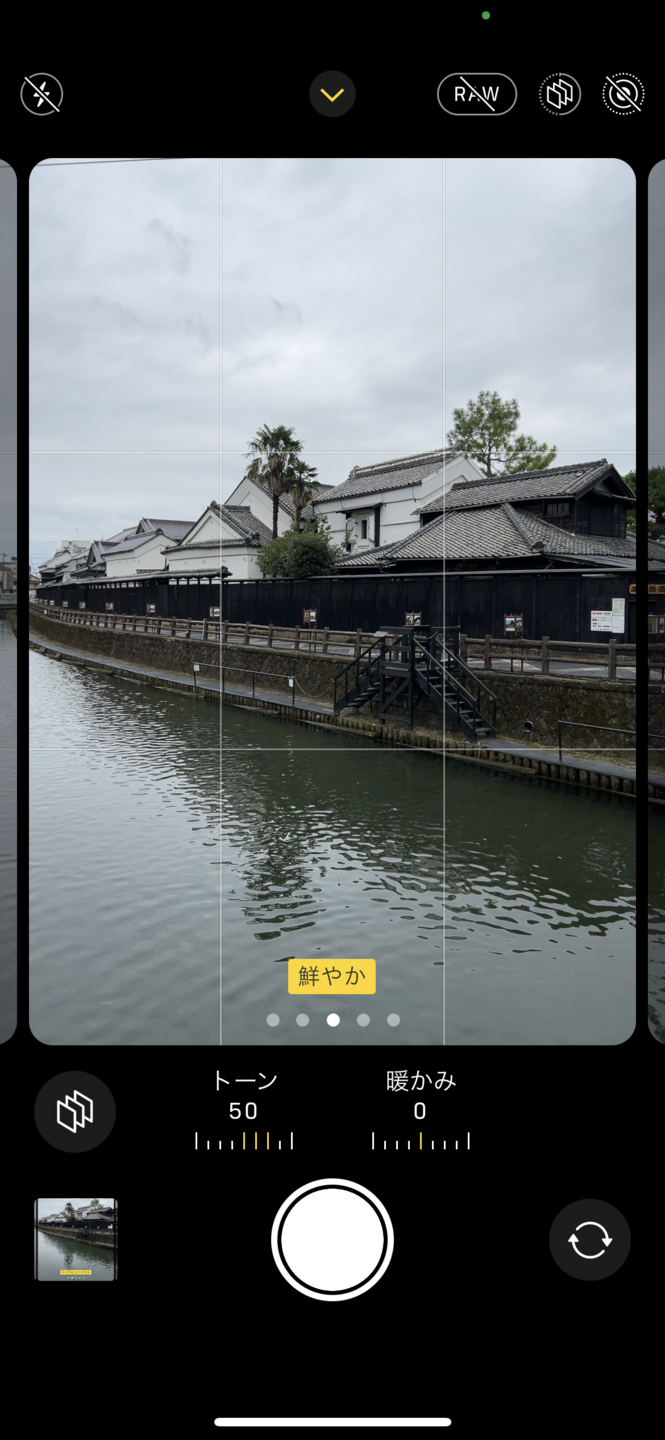Take a photo with the shutter button
Image resolution: width=665 pixels, height=1440 pixels.
coord(332,1239)
